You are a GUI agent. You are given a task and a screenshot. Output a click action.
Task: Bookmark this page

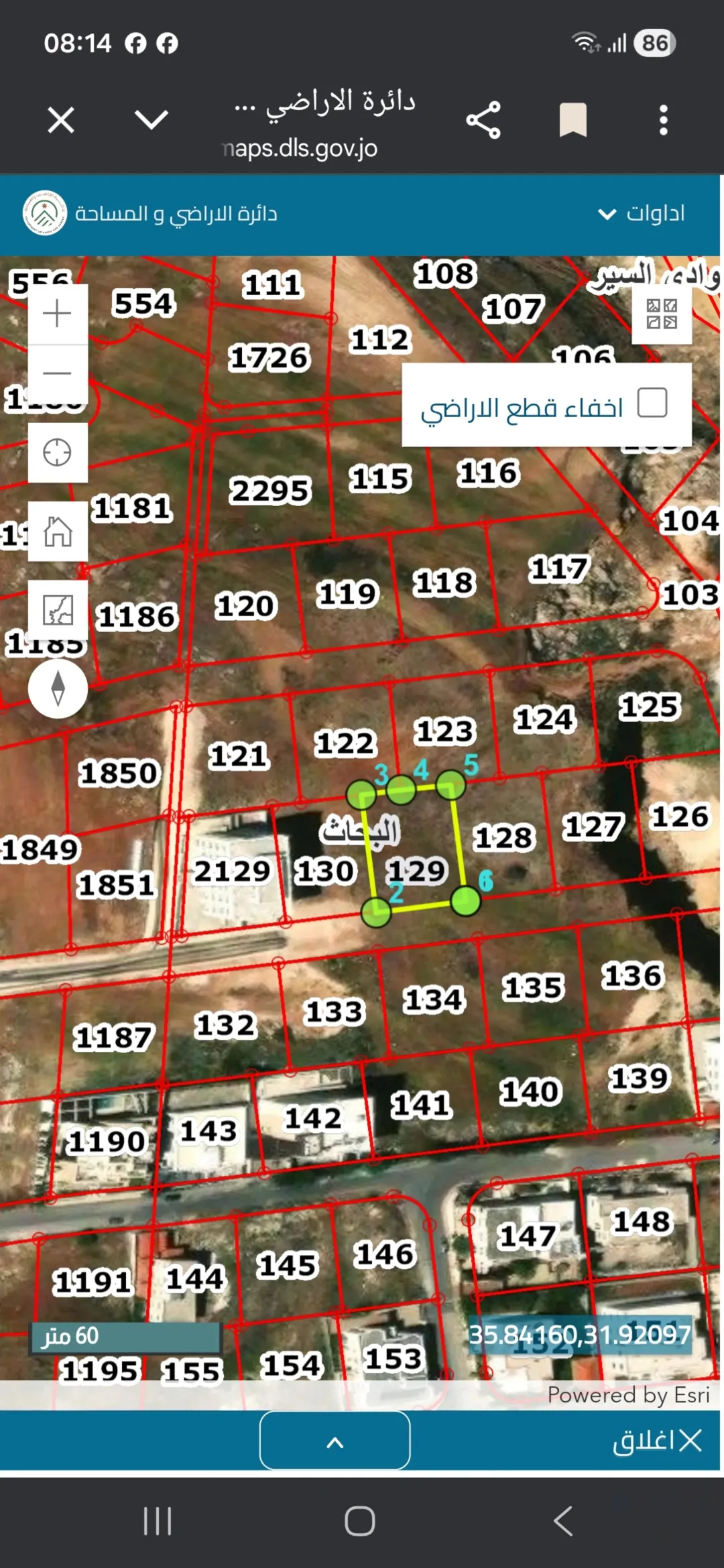573,121
